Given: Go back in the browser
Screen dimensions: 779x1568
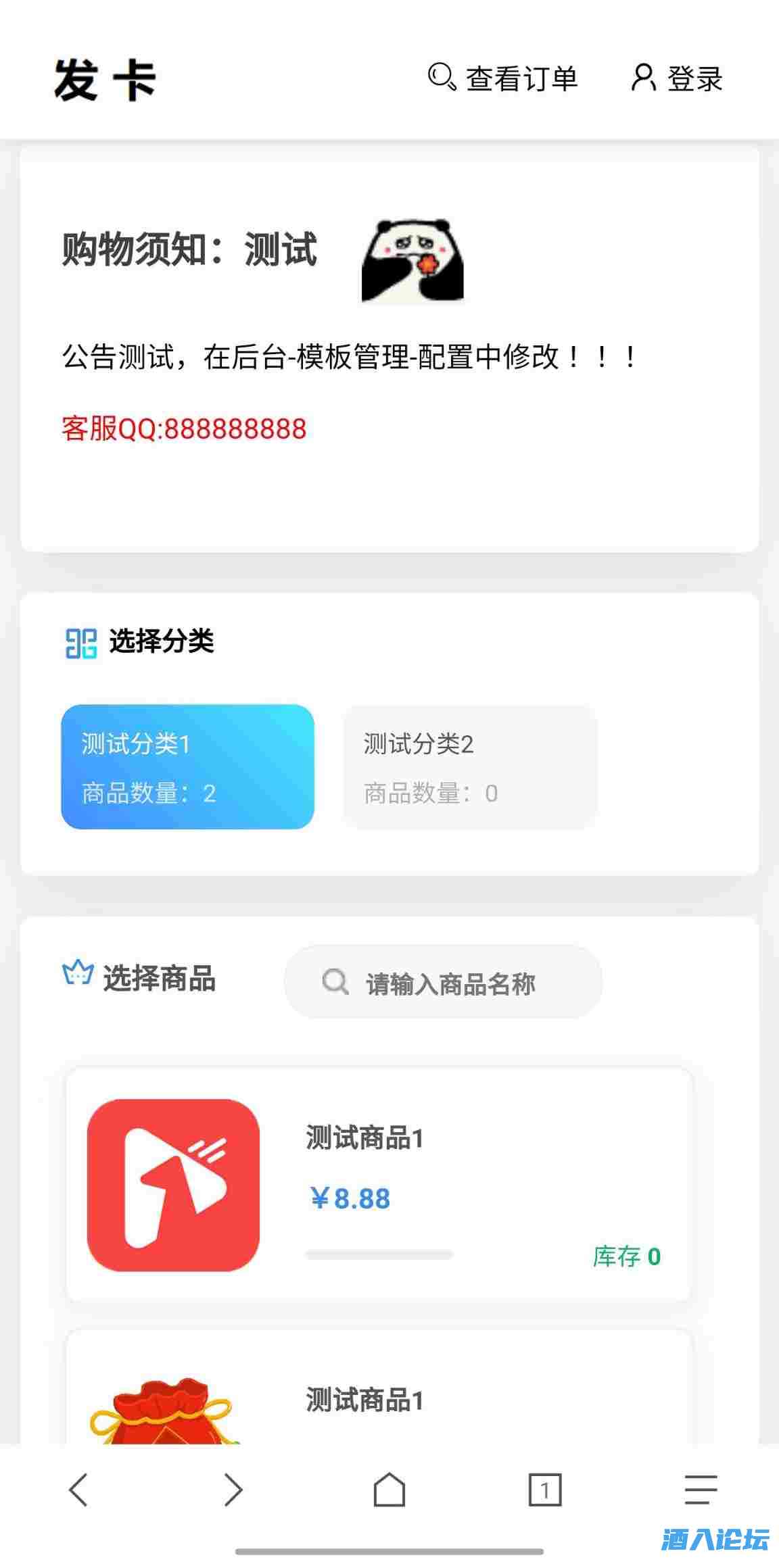Looking at the screenshot, I should pos(78,1490).
